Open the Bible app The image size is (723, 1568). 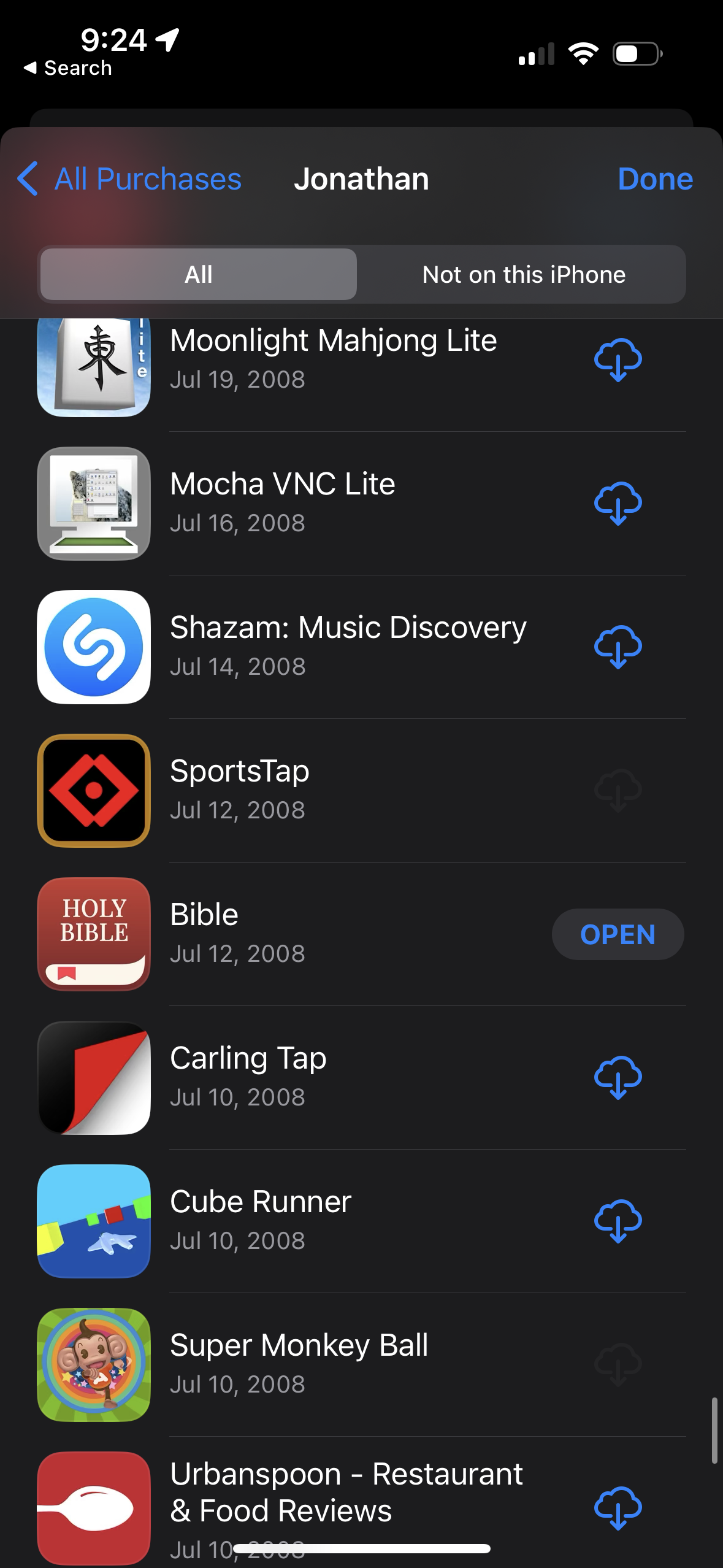pos(618,934)
